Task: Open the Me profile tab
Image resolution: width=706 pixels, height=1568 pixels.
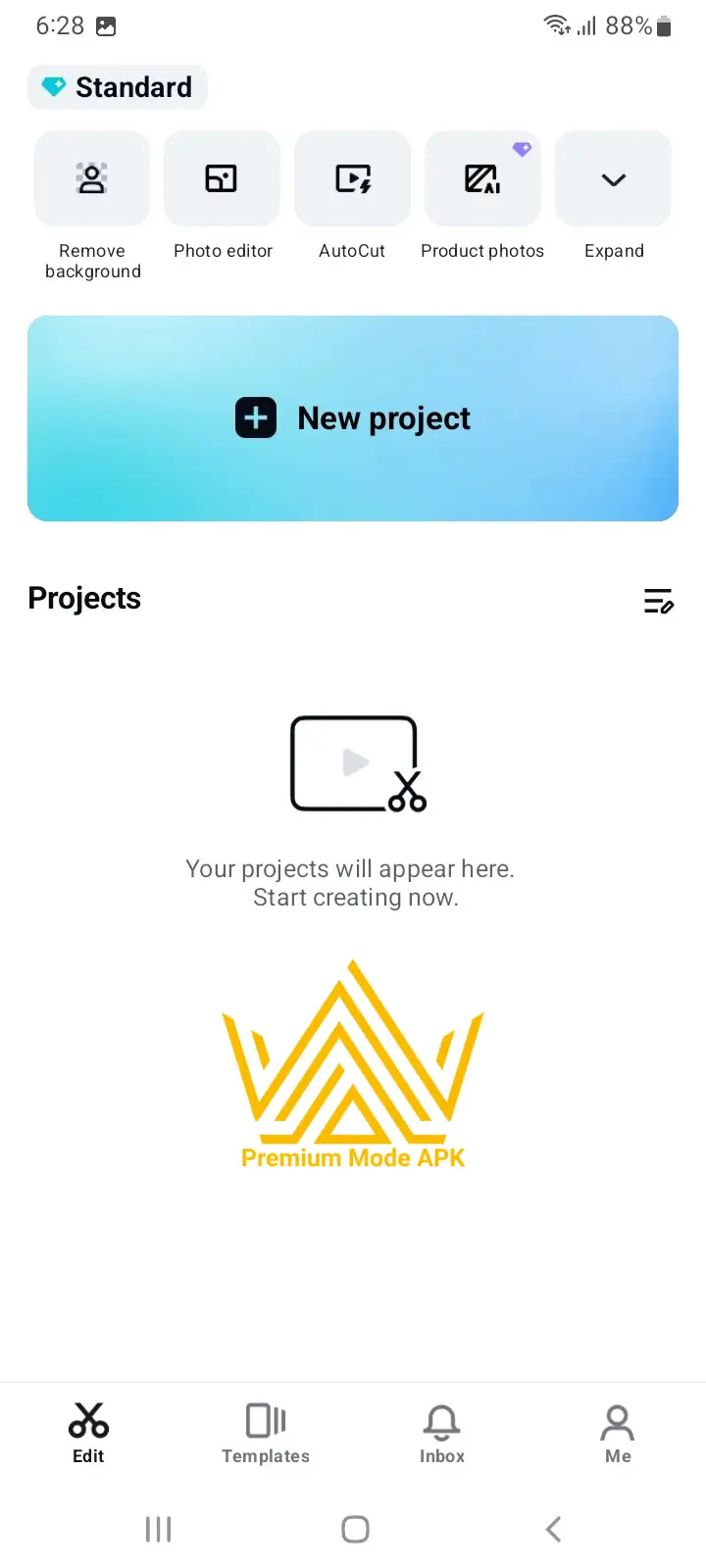Action: (x=618, y=1433)
